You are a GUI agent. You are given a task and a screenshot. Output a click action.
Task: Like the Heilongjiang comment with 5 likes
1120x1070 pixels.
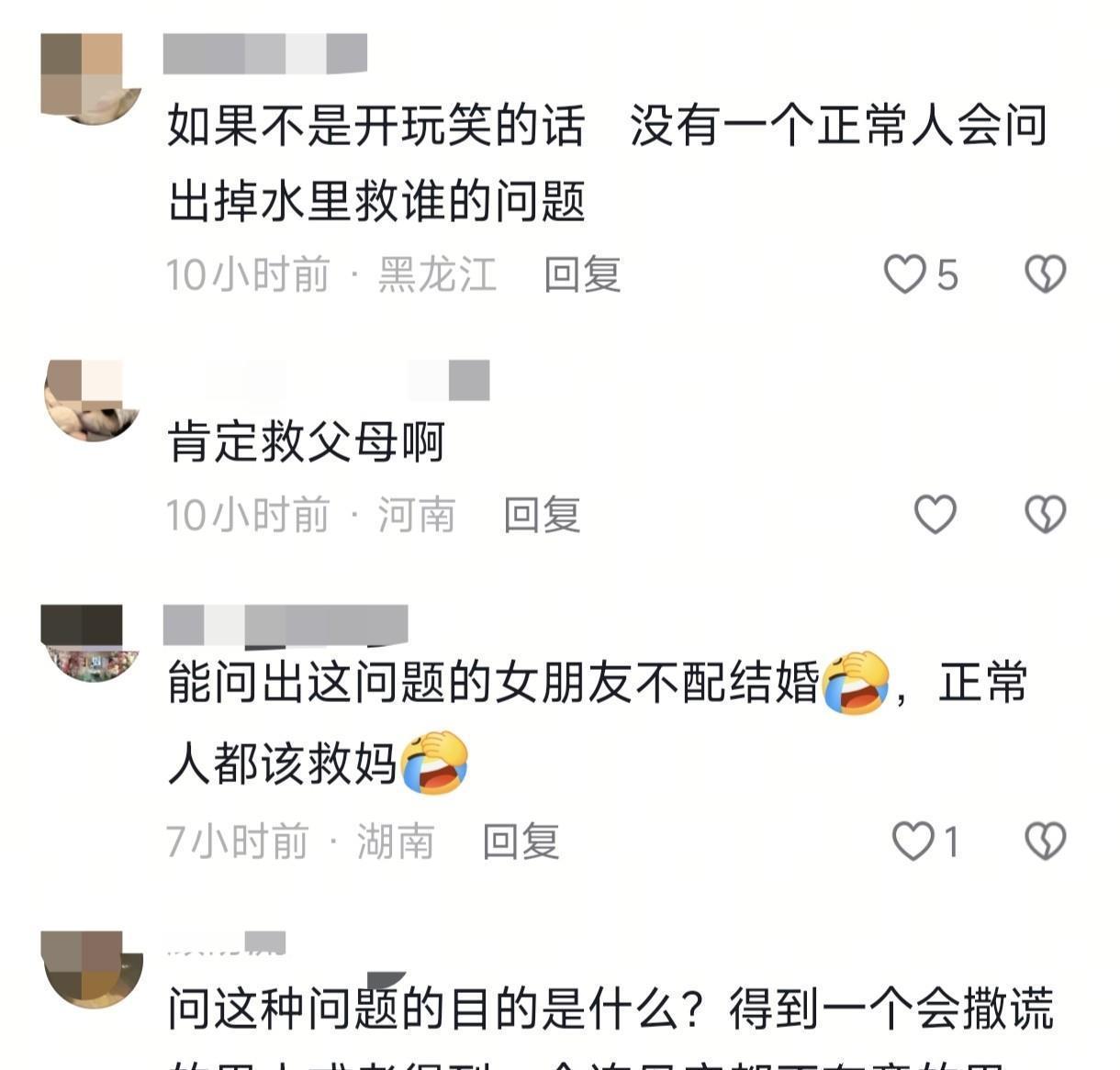coord(905,274)
